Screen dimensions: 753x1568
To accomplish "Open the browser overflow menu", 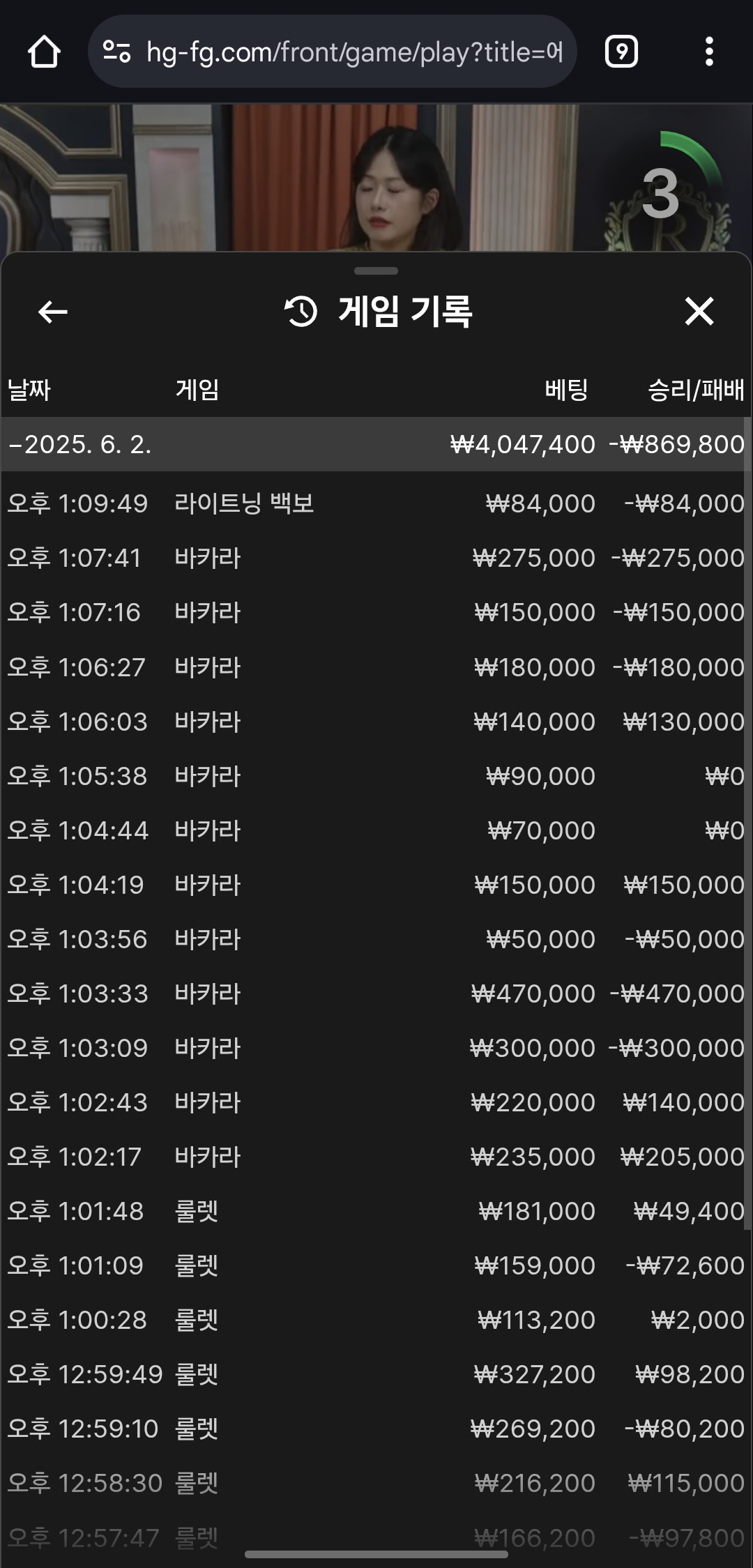I will point(709,52).
